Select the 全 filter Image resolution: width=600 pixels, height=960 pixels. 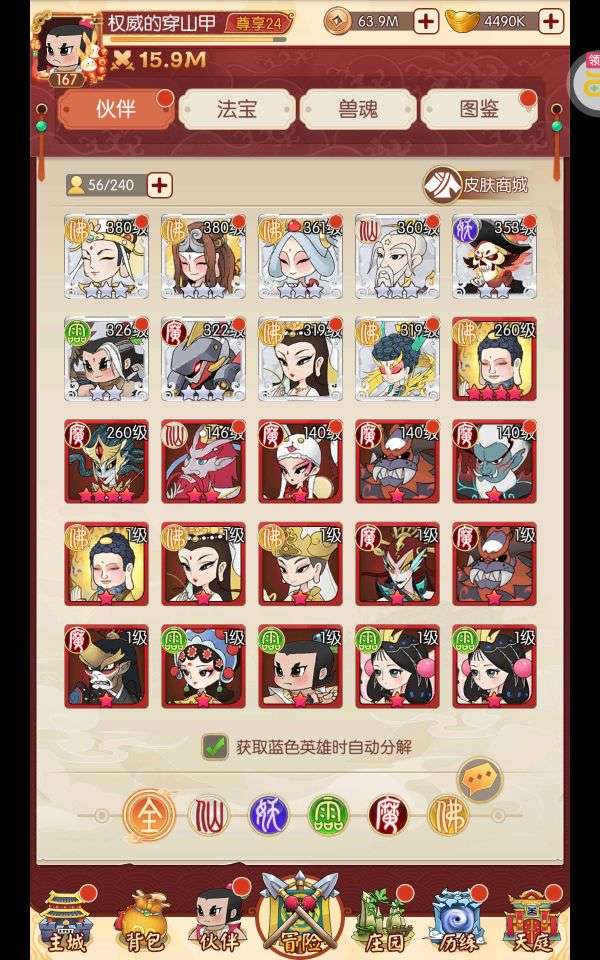(x=149, y=816)
